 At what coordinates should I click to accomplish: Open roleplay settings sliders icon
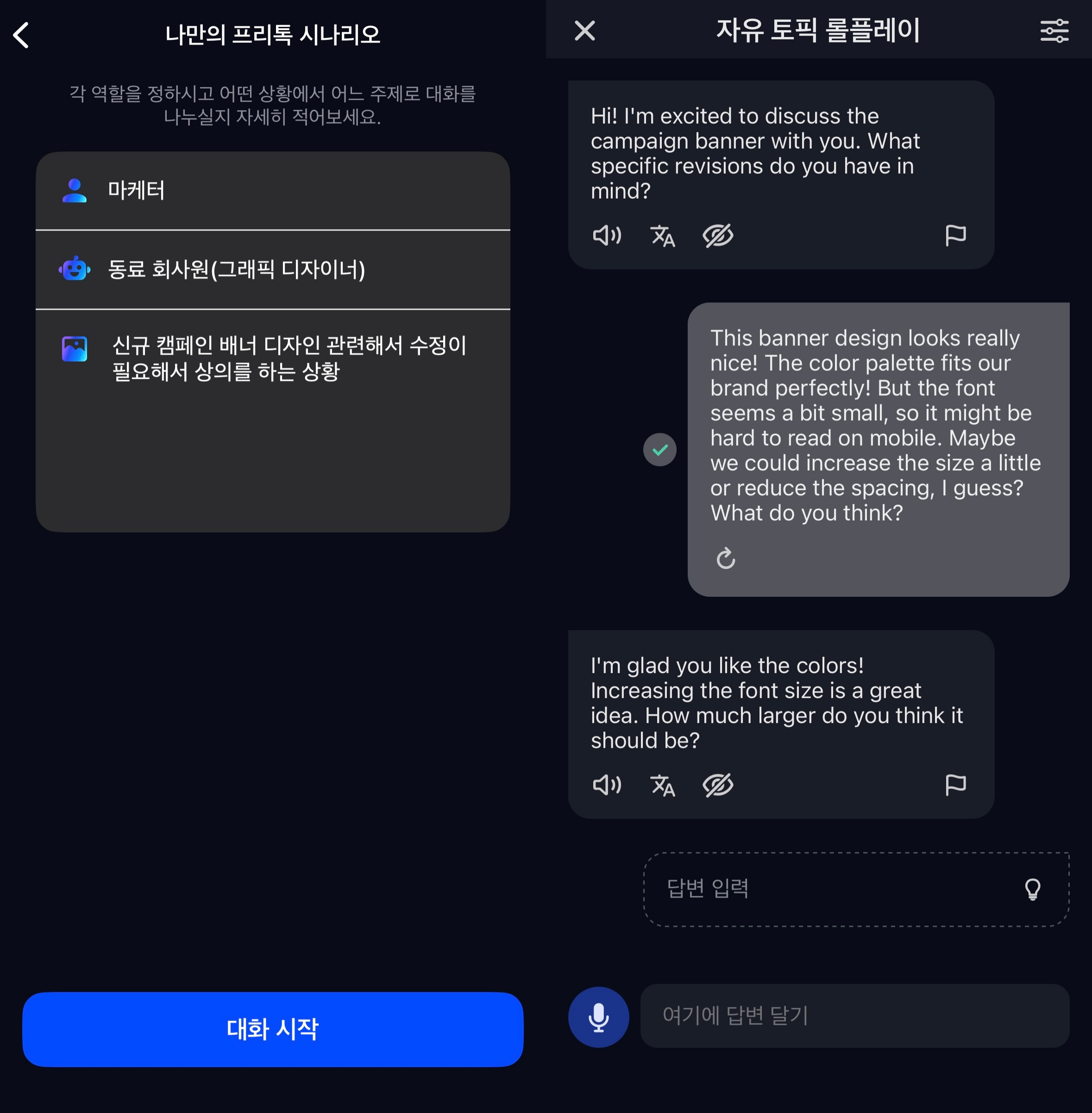(1054, 31)
